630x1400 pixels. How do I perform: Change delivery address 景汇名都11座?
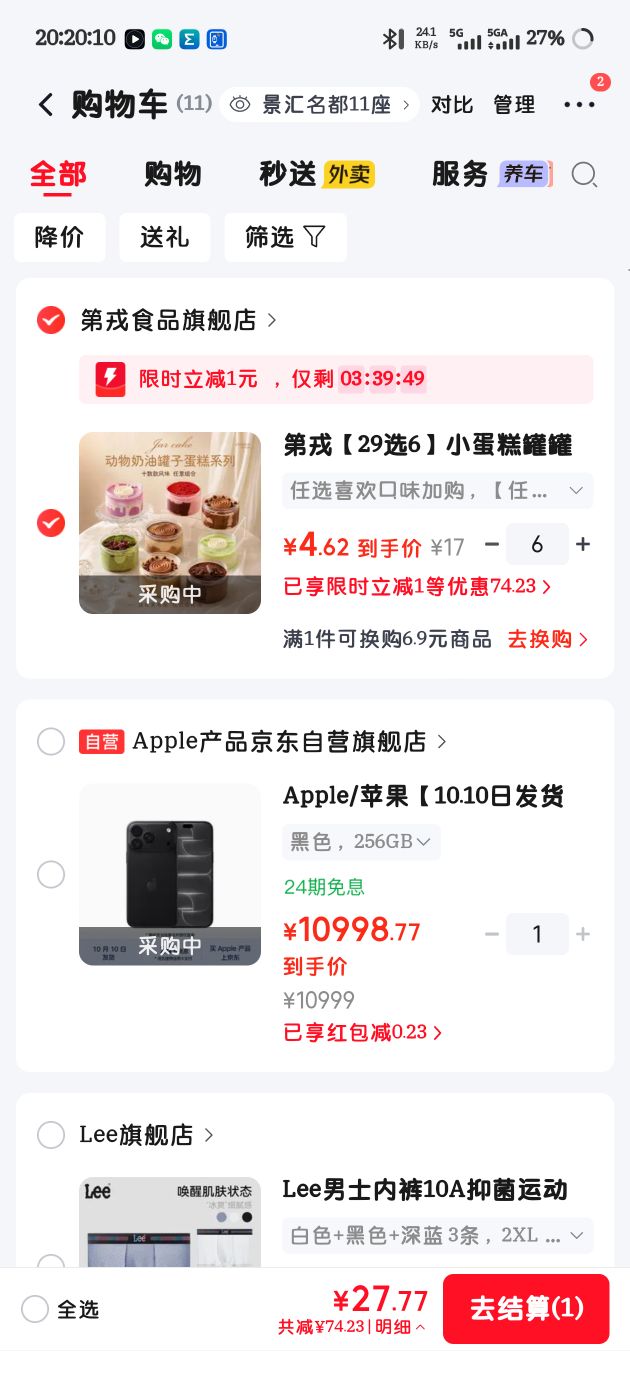(319, 104)
